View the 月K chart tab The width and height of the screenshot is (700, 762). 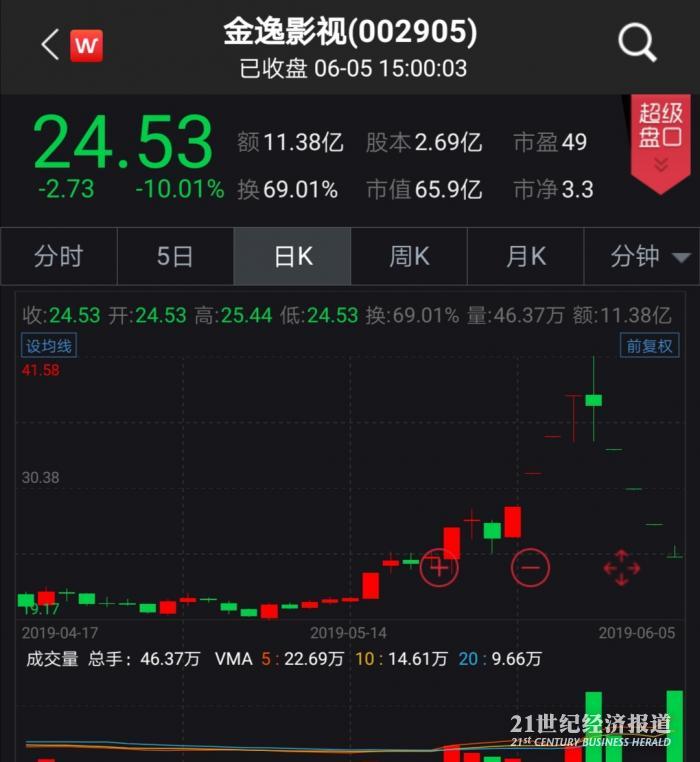pos(526,257)
